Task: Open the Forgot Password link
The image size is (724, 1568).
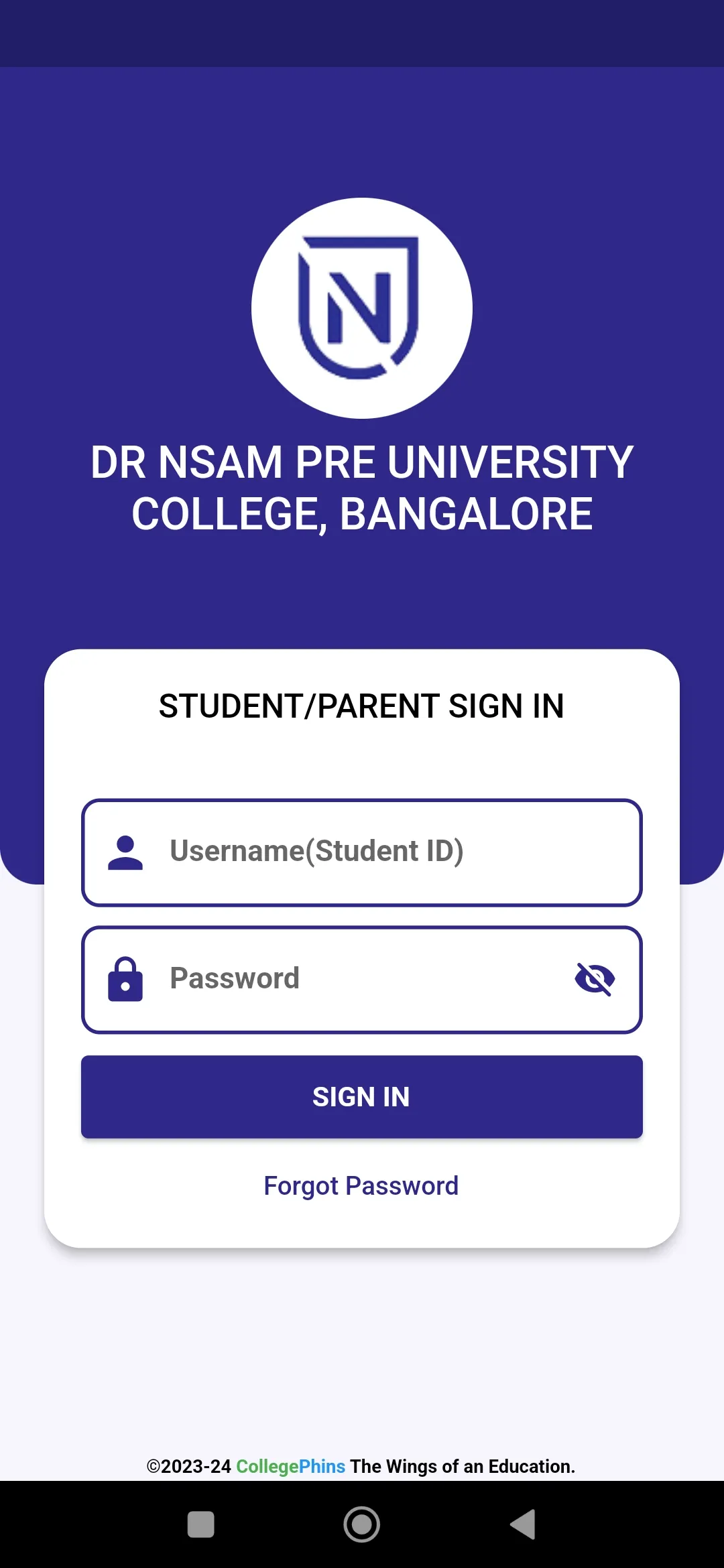Action: [361, 1186]
